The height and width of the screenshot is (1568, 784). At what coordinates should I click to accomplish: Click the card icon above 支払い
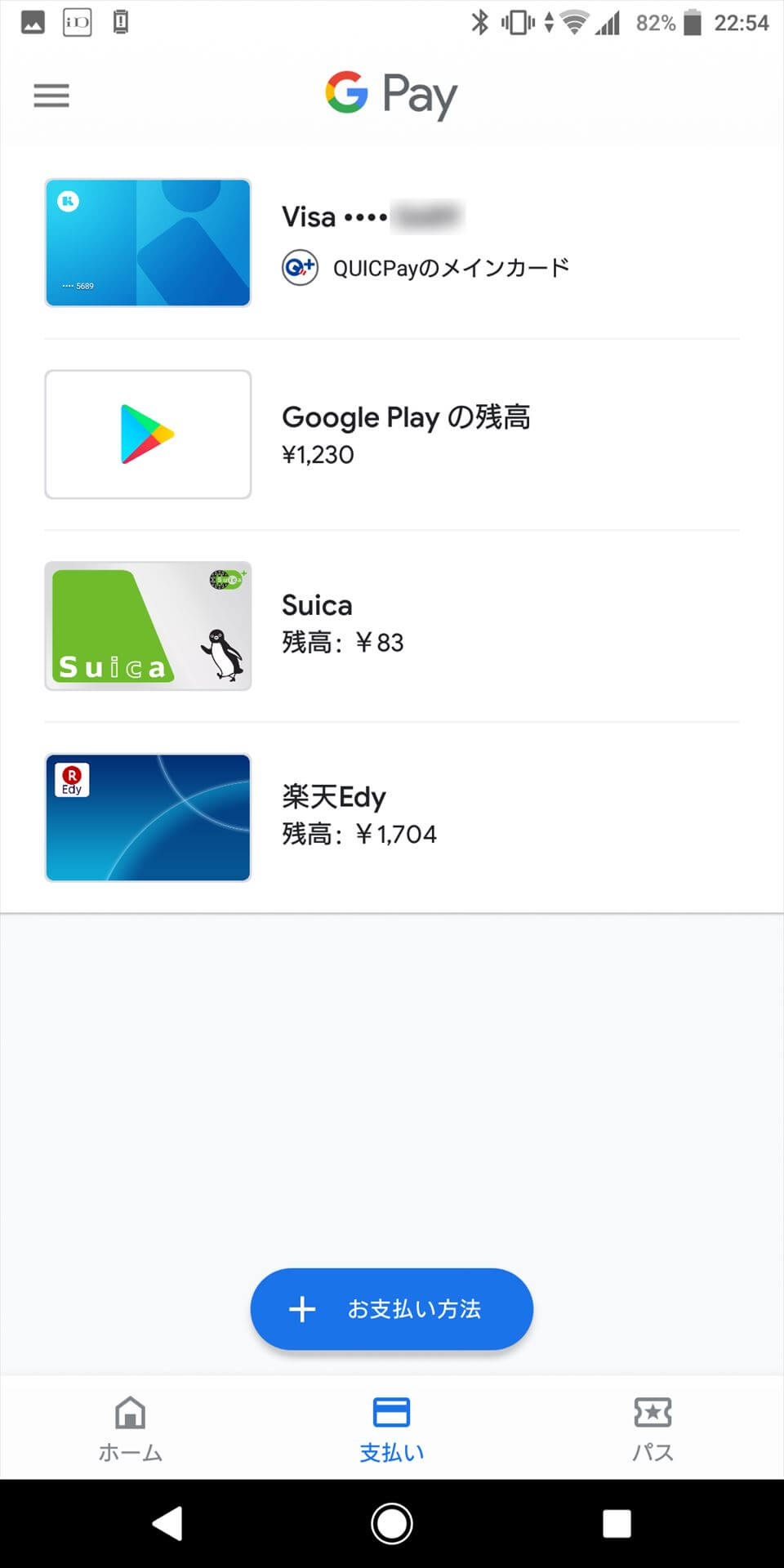coord(391,1410)
